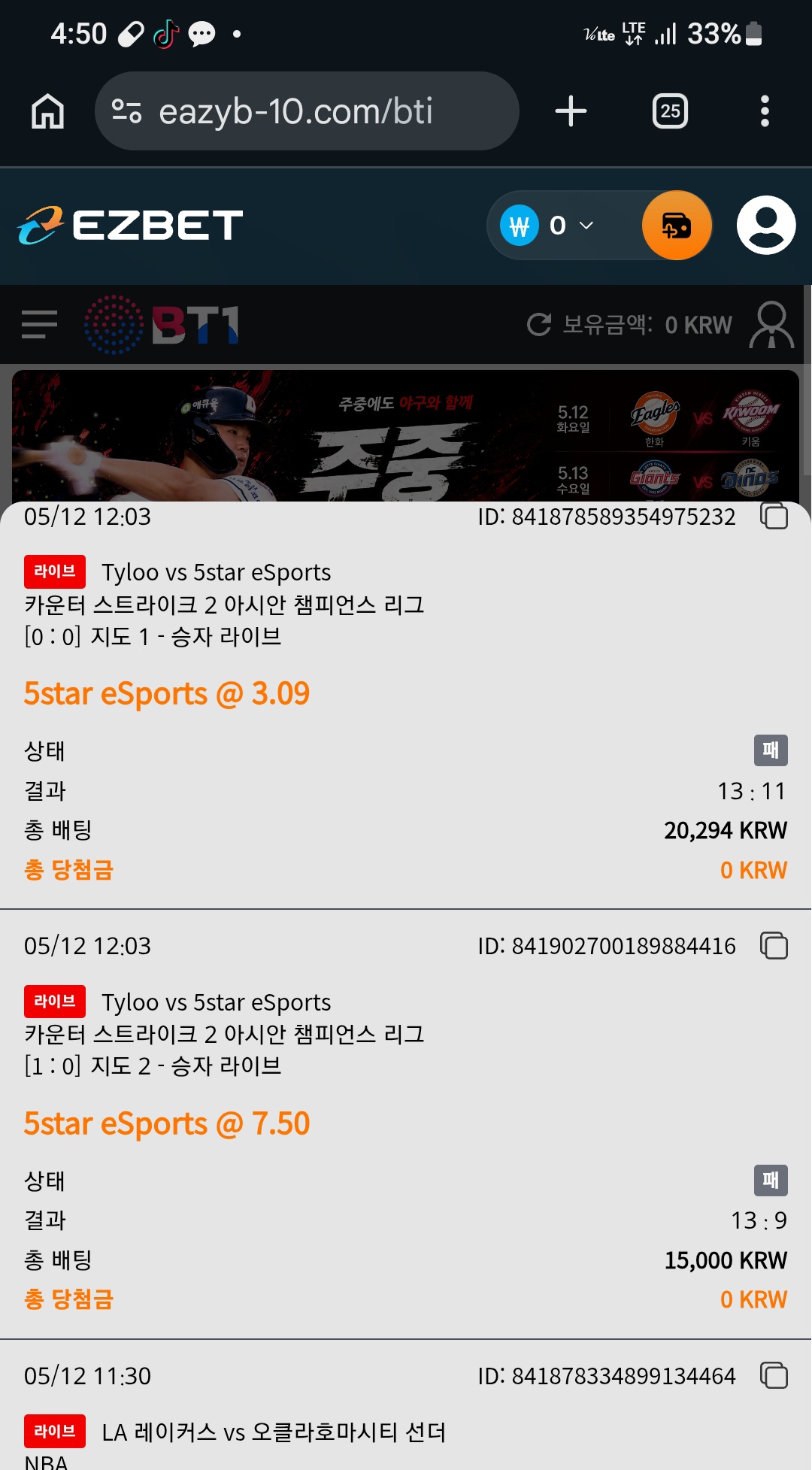
Task: Open the browser overflow menu
Action: click(765, 111)
